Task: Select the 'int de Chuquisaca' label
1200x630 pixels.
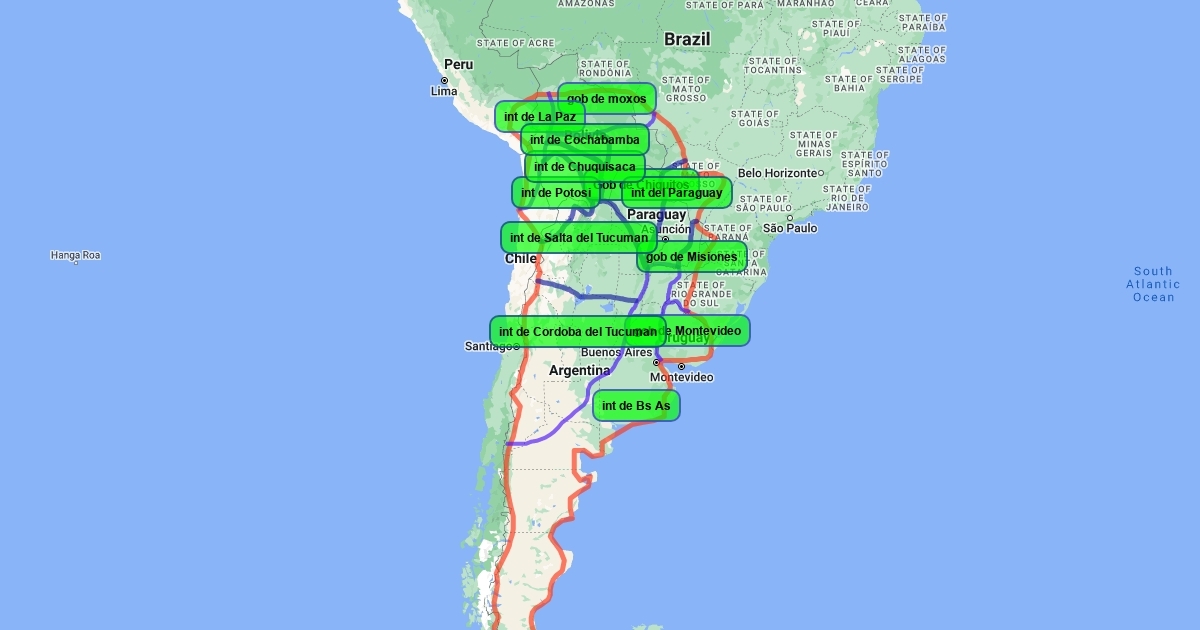Action: click(x=584, y=167)
